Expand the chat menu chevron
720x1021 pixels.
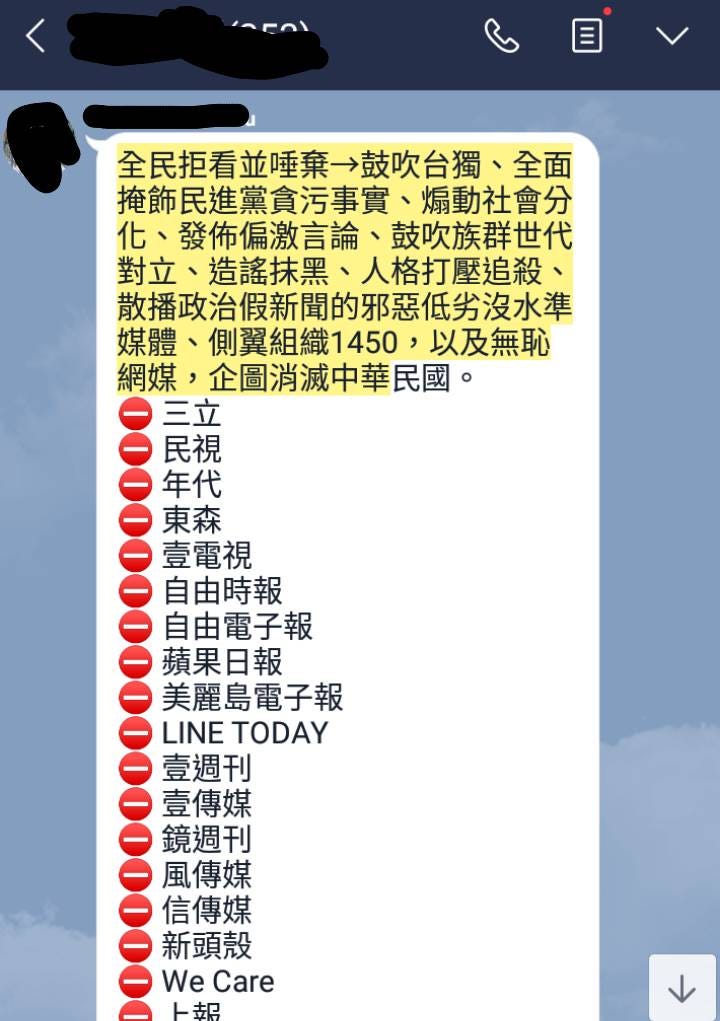pos(672,37)
